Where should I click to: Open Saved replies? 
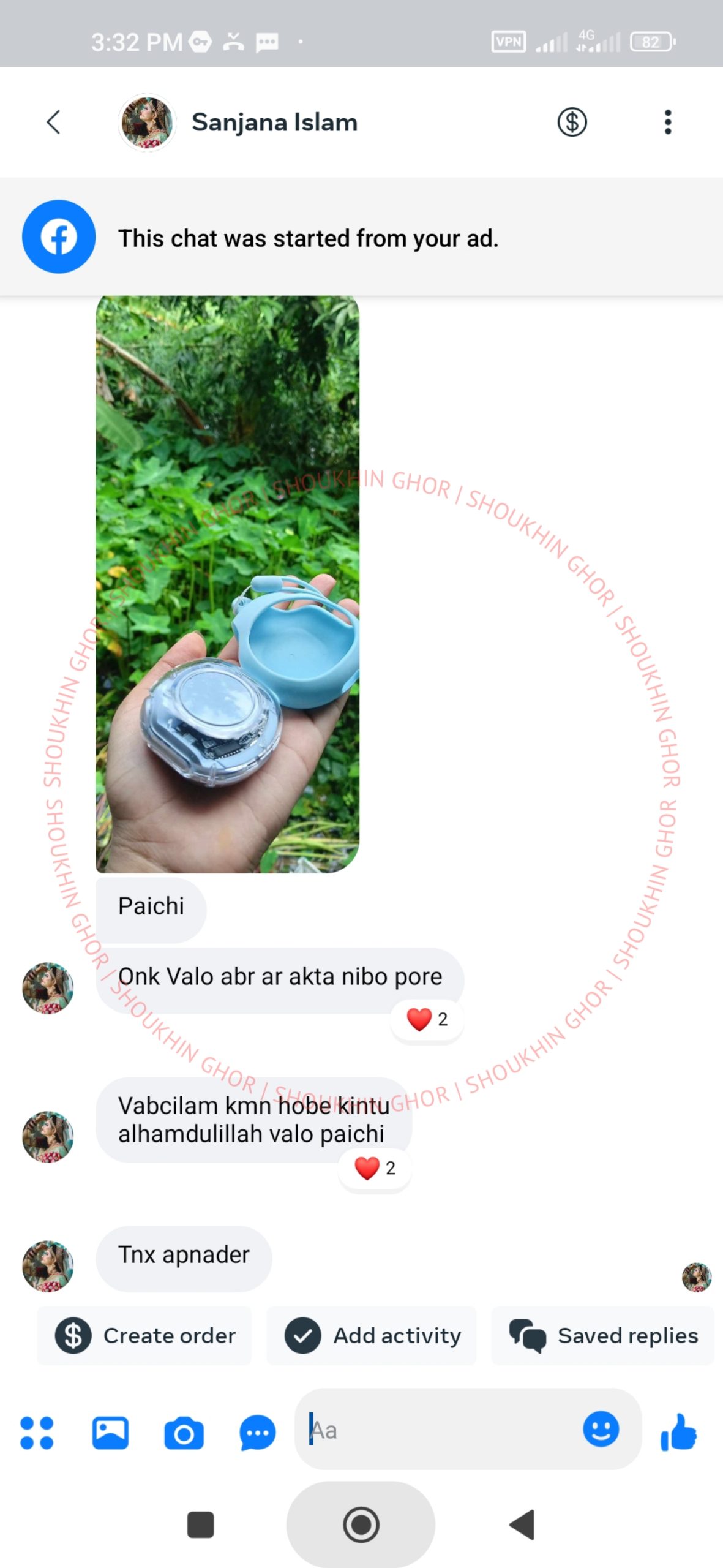[602, 1335]
